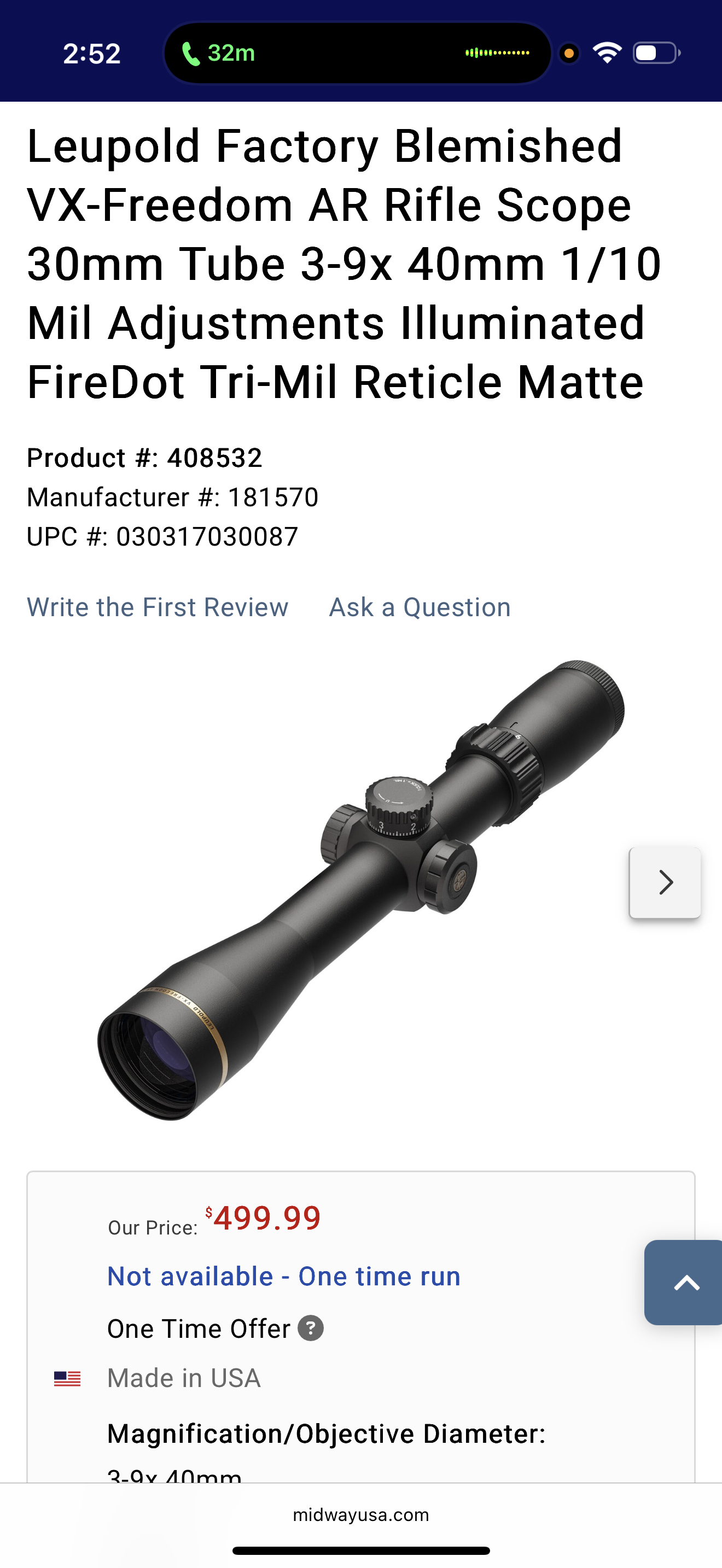Viewport: 722px width, 1568px height.
Task: Tap the back-to-top arrow button
Action: click(x=685, y=1283)
